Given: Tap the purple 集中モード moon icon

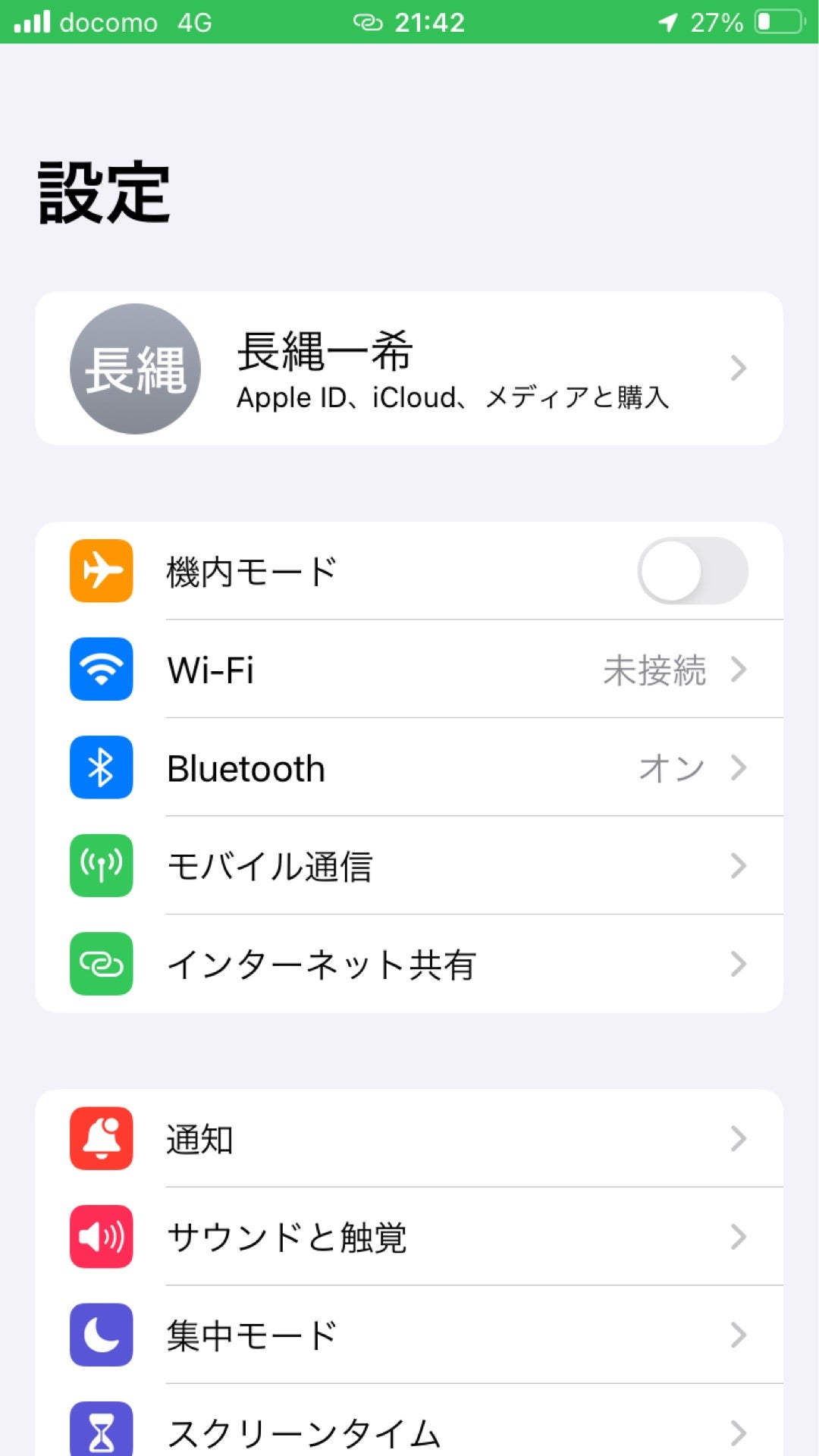Looking at the screenshot, I should click(101, 1335).
